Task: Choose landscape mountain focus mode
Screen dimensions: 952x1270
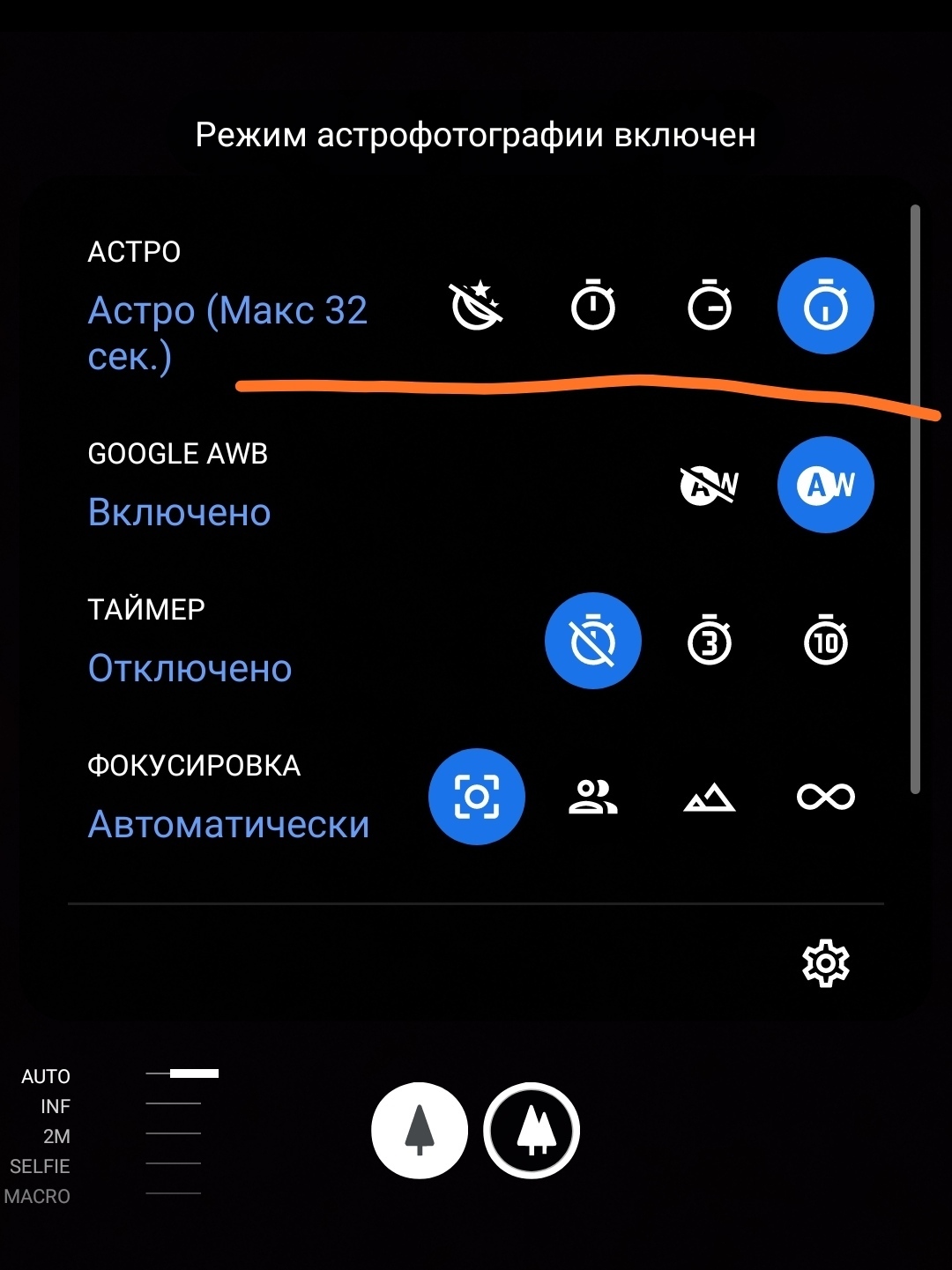Action: tap(710, 798)
